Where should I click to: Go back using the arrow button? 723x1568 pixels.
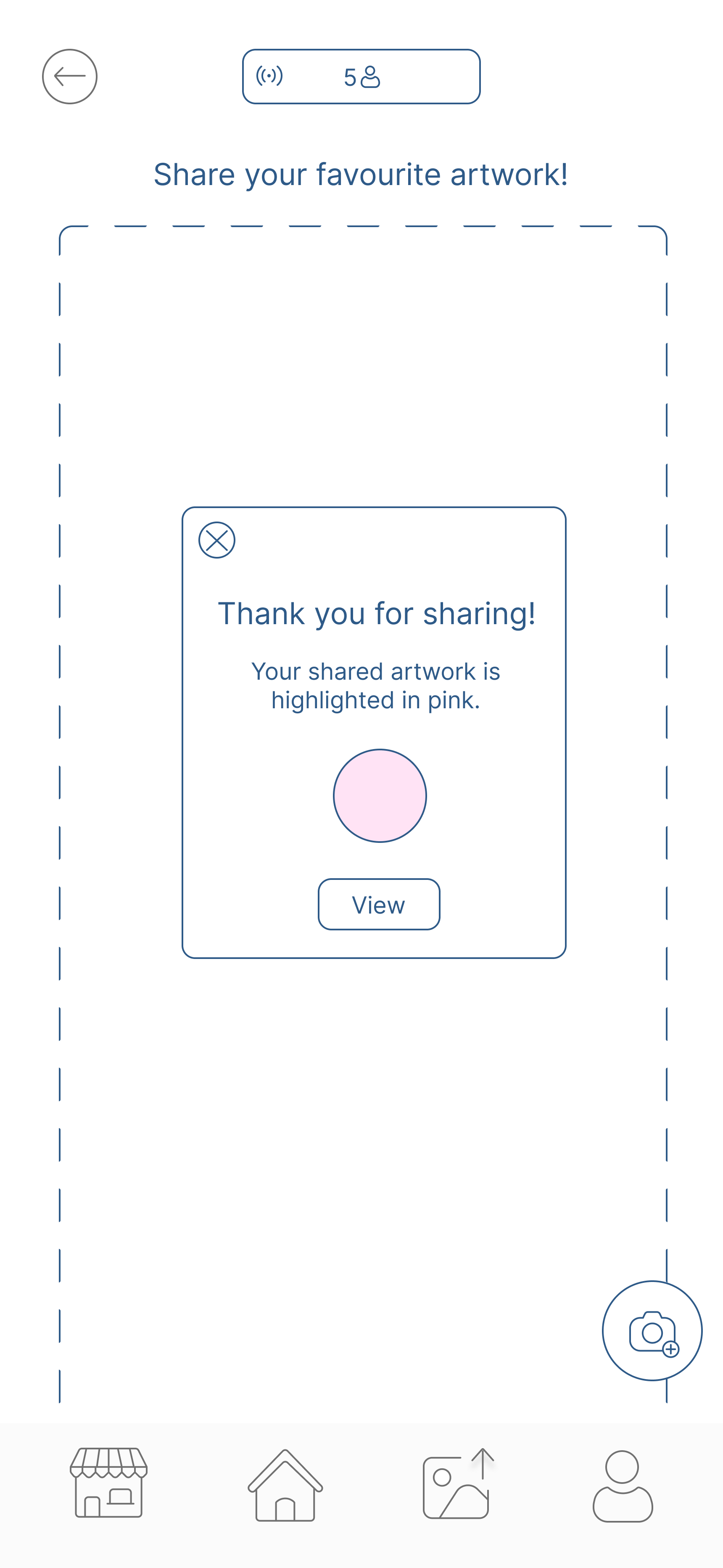pyautogui.click(x=69, y=77)
